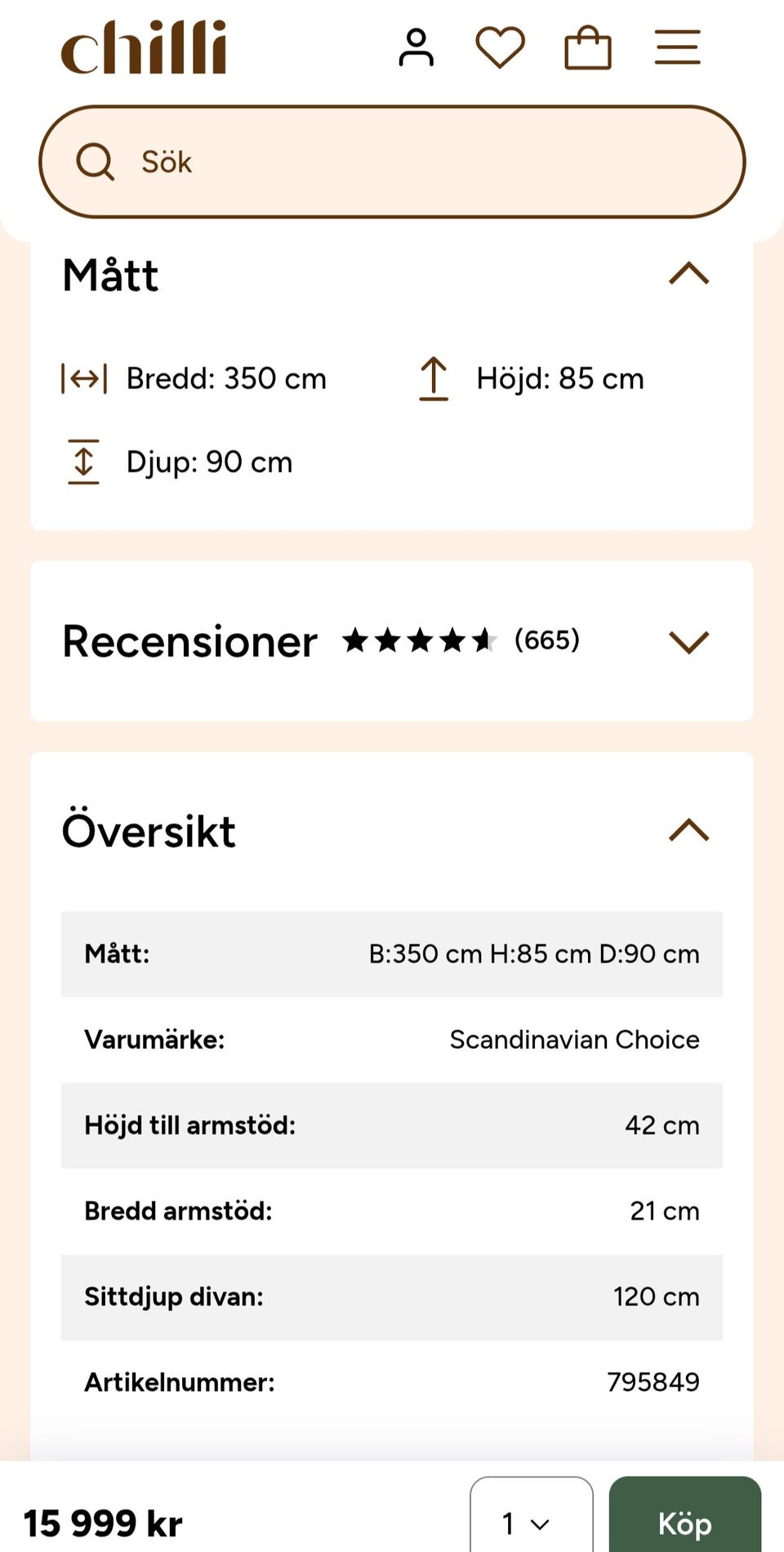Open the quantity dropdown
This screenshot has width=784, height=1552.
(532, 1516)
